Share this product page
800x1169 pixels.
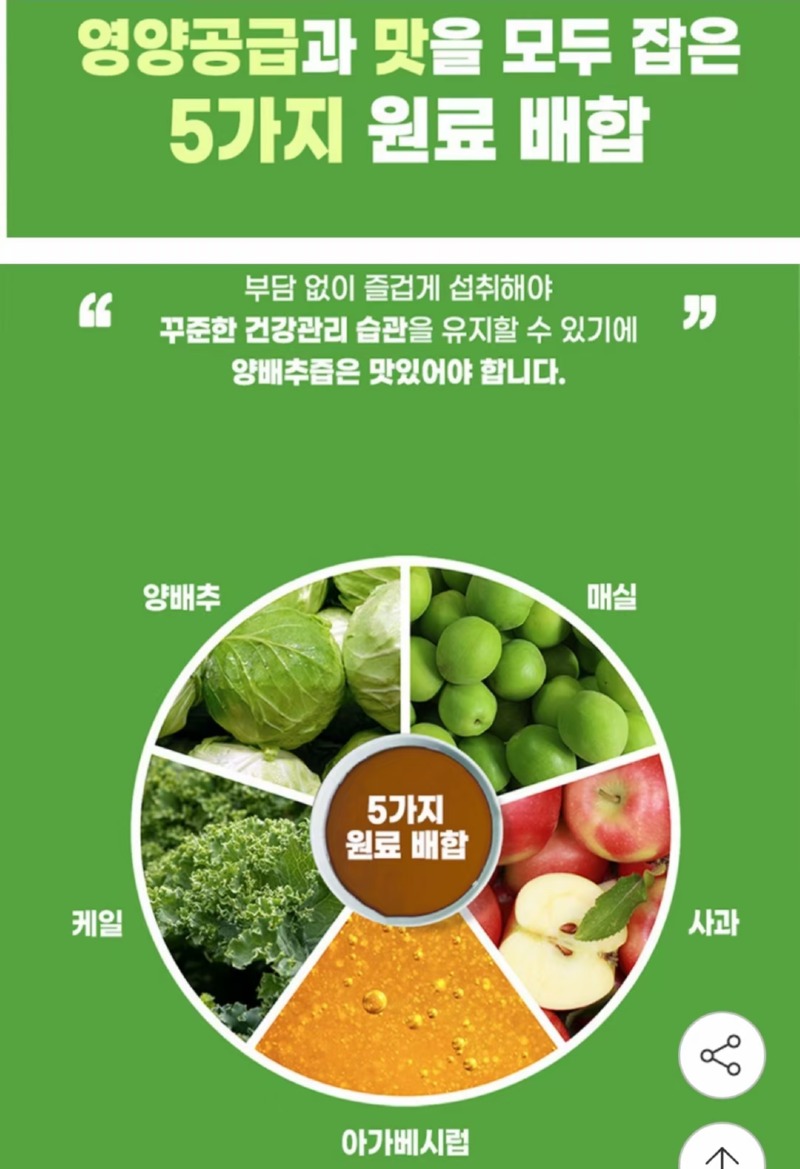pyautogui.click(x=721, y=1055)
